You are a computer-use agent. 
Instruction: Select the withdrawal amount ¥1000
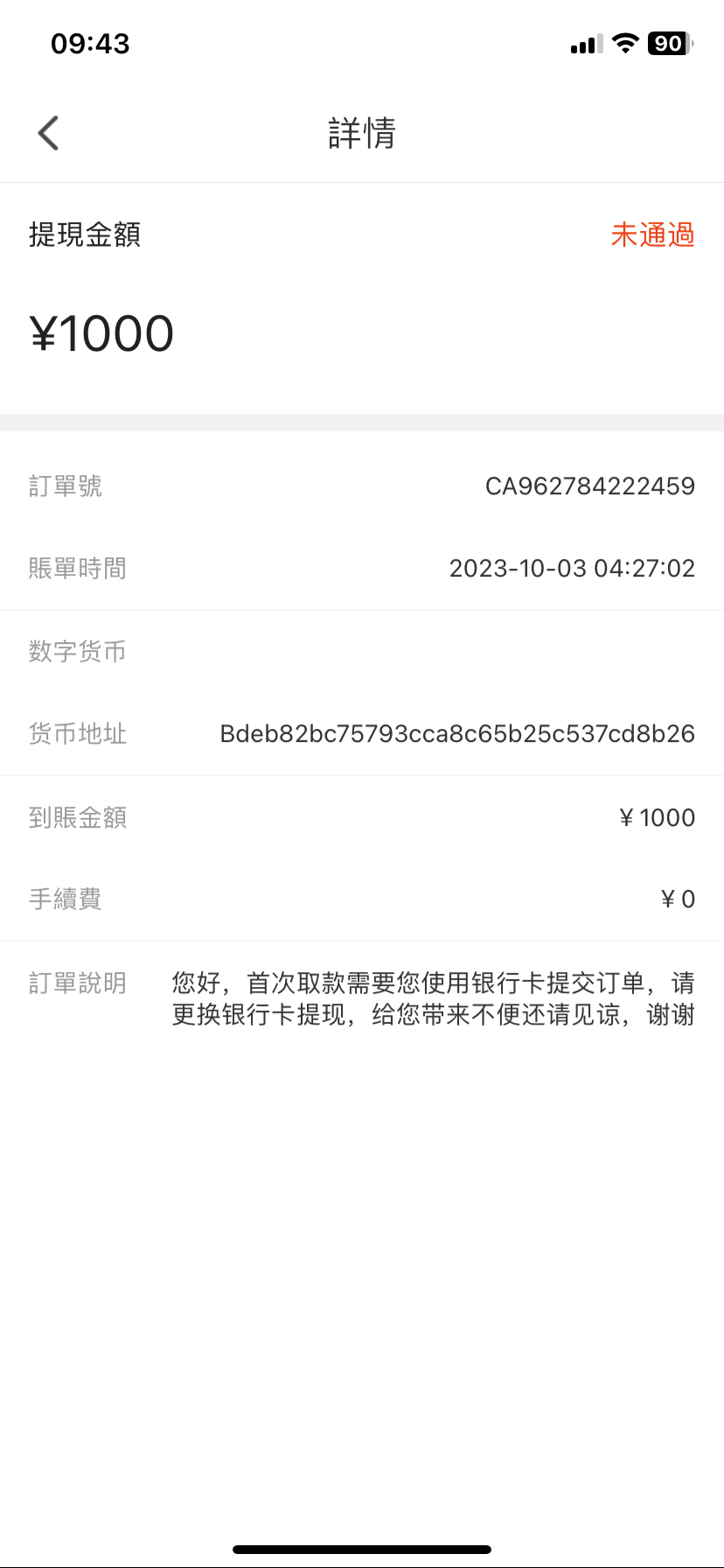click(x=102, y=332)
